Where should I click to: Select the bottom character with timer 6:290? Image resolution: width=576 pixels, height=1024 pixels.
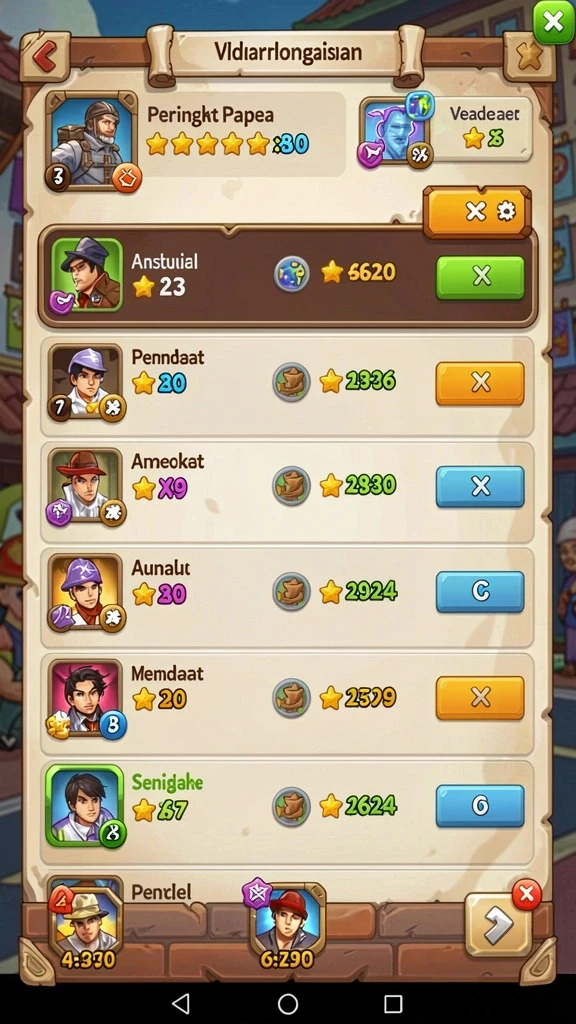(287, 927)
